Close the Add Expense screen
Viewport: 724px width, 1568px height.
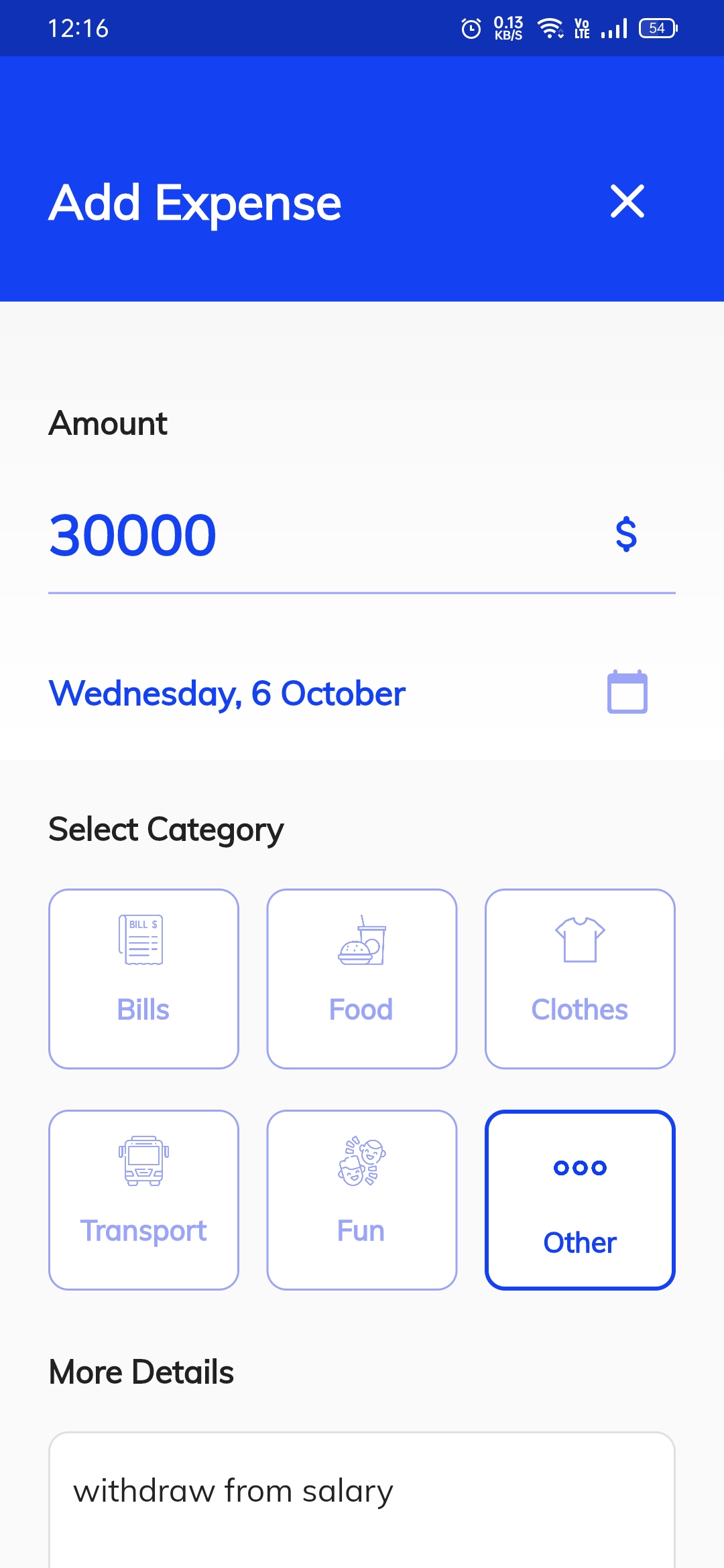pyautogui.click(x=627, y=201)
